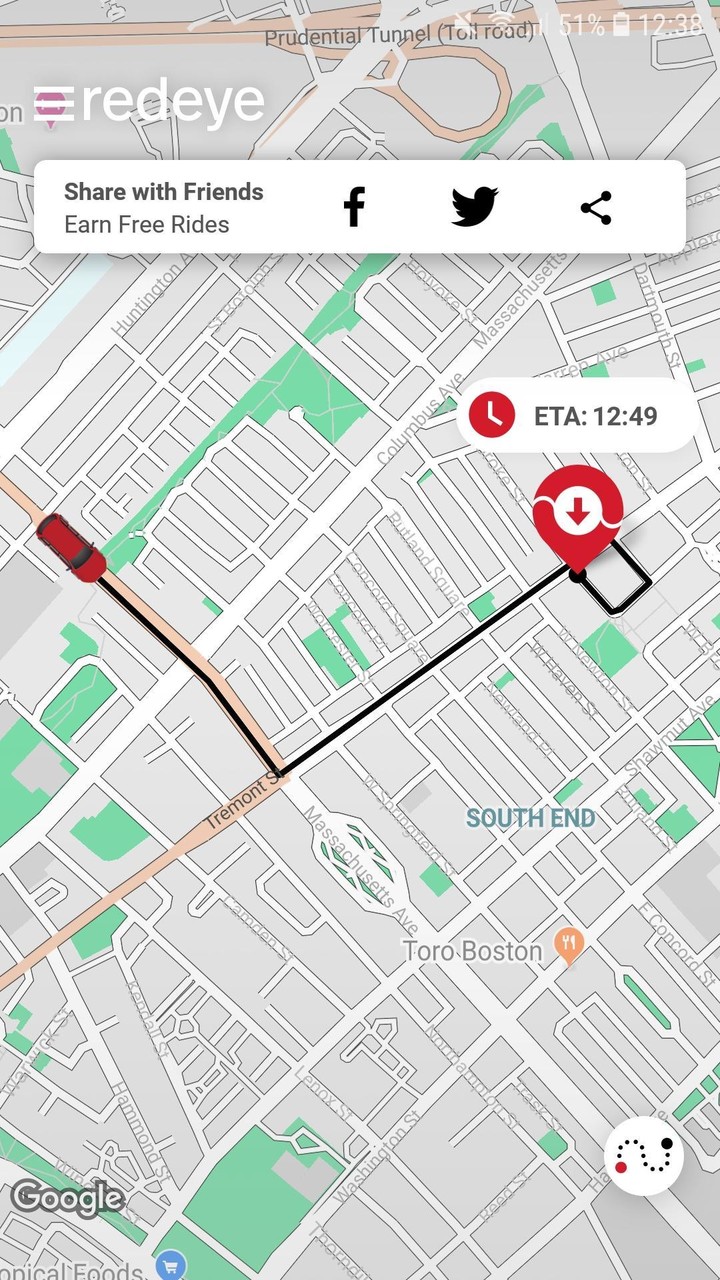This screenshot has width=720, height=1280.
Task: Tap the red car marker
Action: tap(71, 547)
